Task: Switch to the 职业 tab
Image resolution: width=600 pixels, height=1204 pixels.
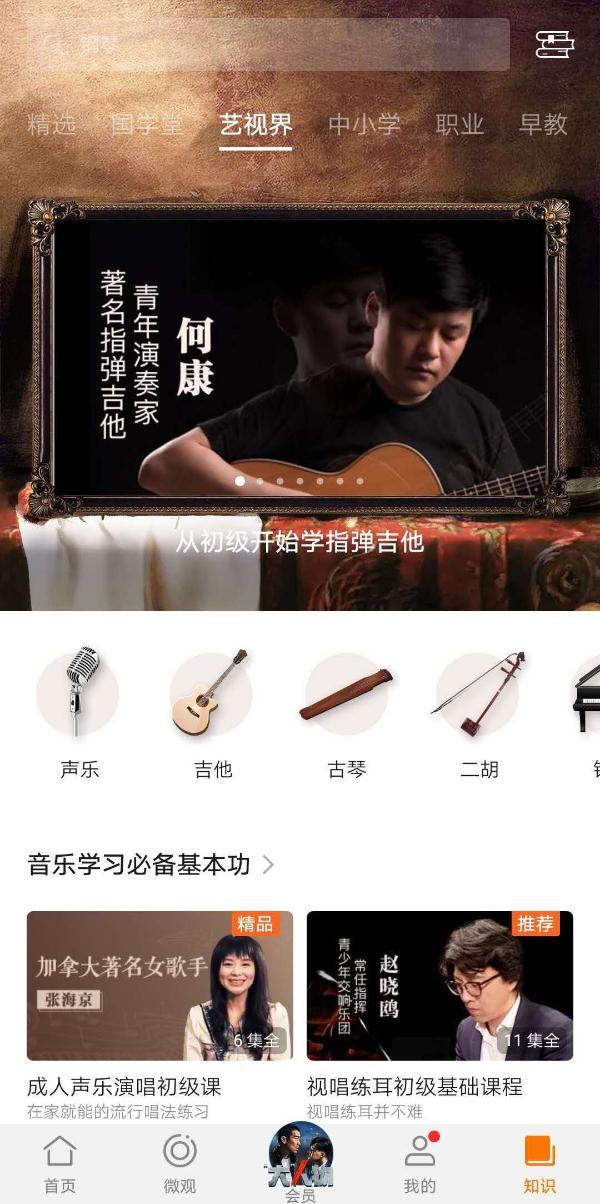Action: point(460,125)
